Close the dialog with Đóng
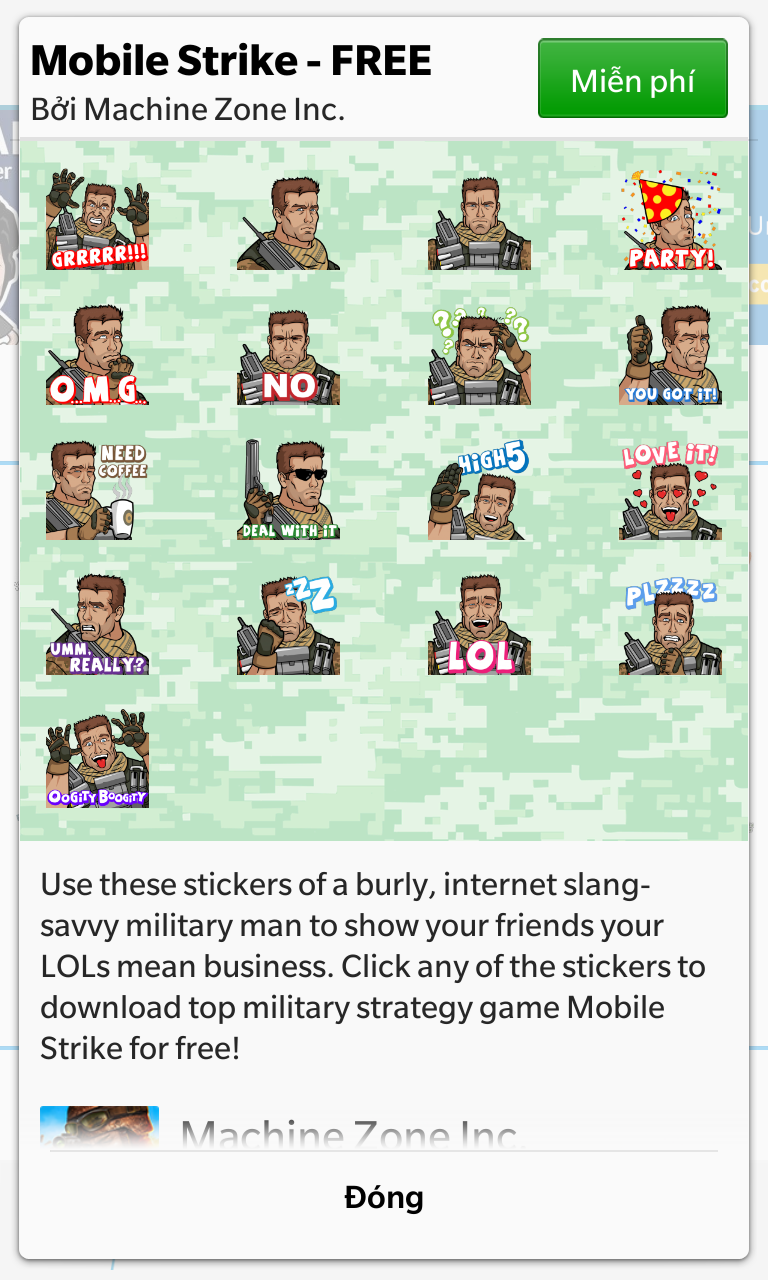The image size is (768, 1280). coord(384,1197)
